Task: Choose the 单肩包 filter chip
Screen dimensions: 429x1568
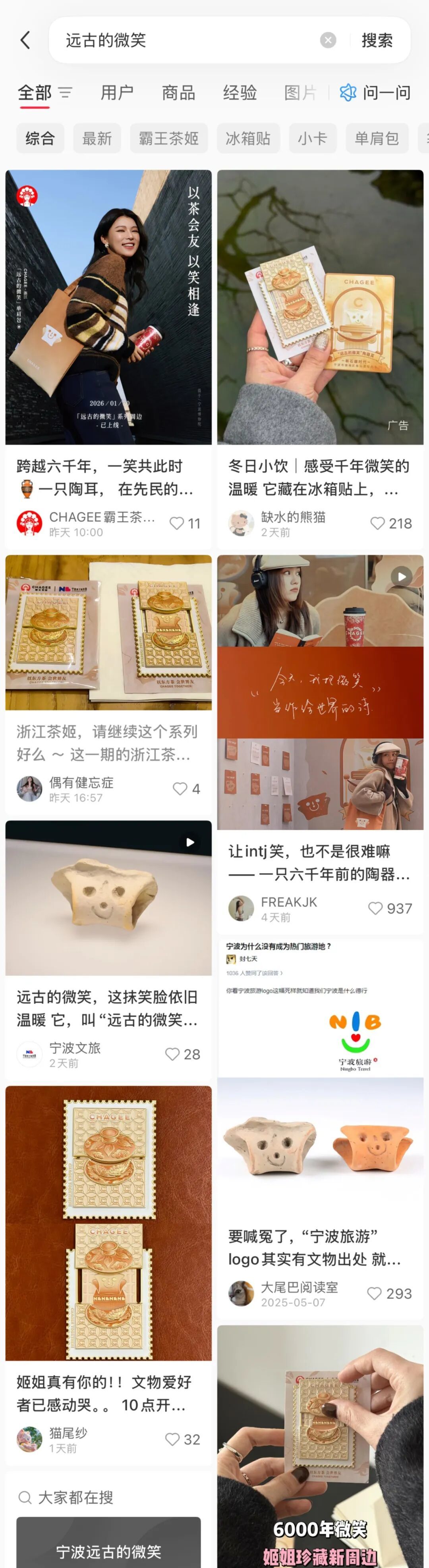Action: tap(377, 139)
